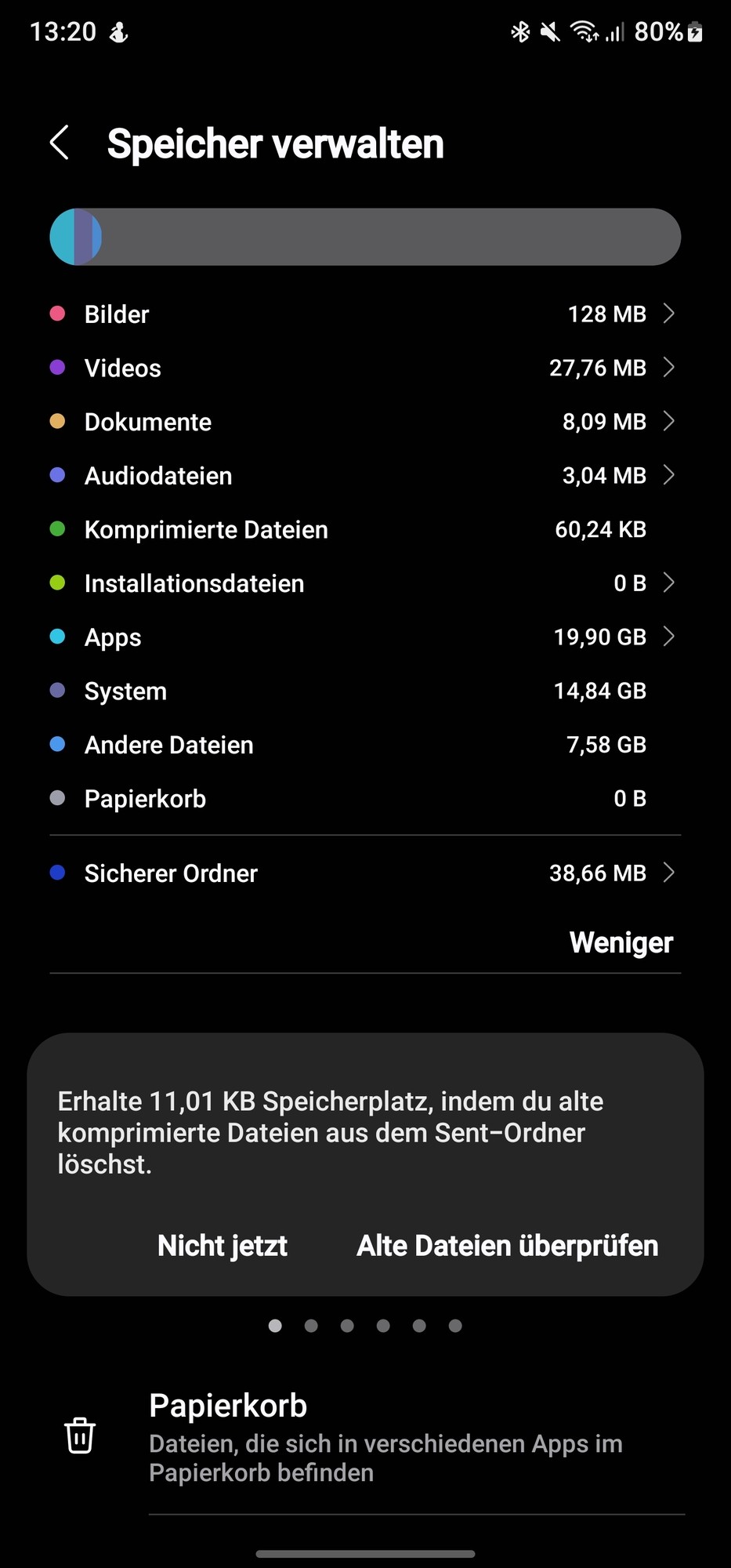Open the Papierkorb row with trash icon
This screenshot has width=731, height=1568.
365,1437
